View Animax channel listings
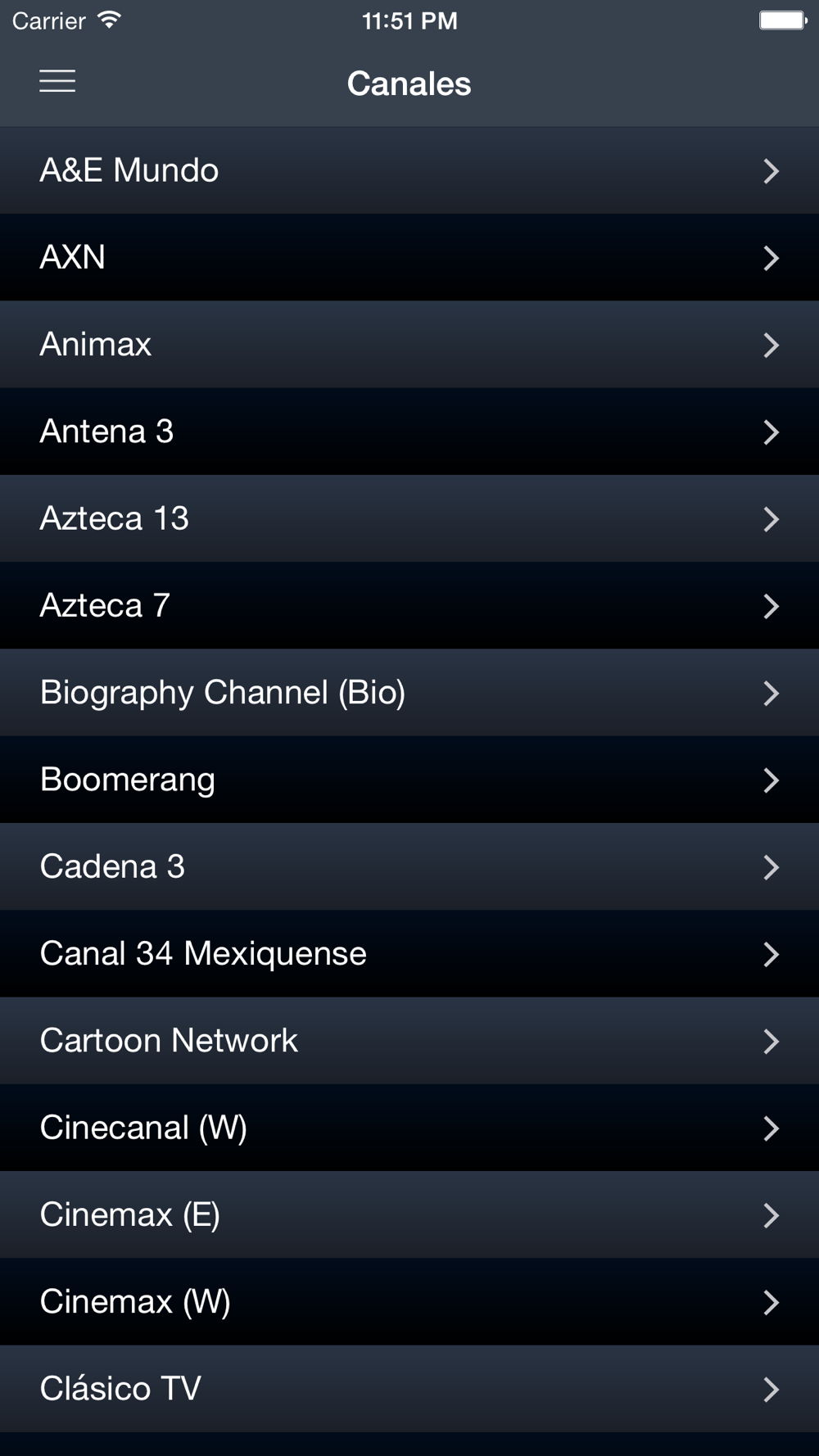Viewport: 819px width, 1456px height. pos(409,344)
